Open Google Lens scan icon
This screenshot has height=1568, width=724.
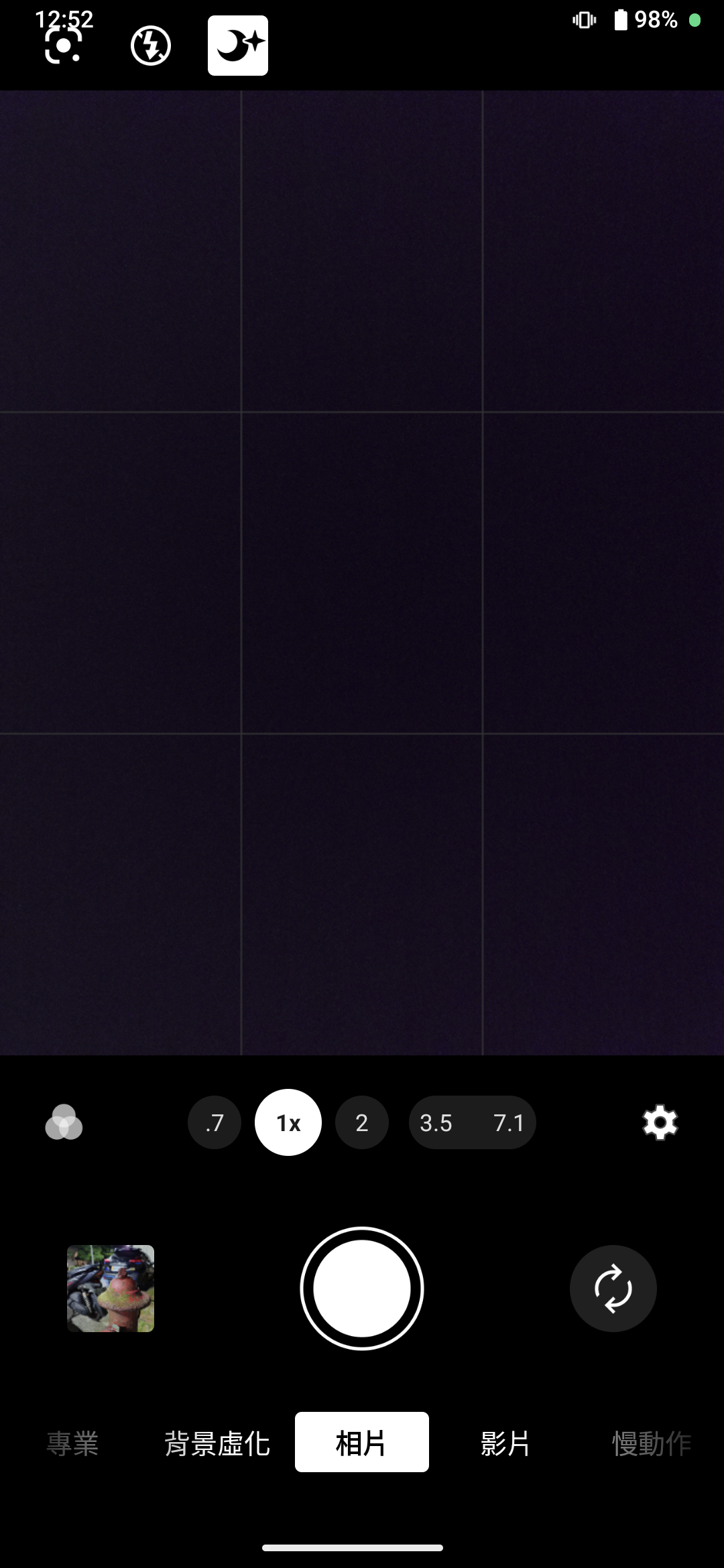[x=63, y=46]
